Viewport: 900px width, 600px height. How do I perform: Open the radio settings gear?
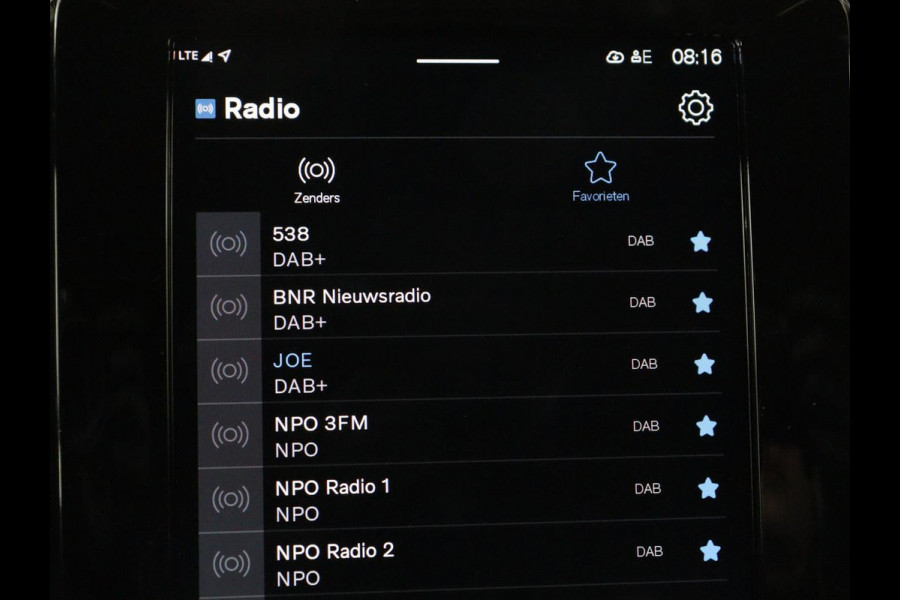click(x=696, y=108)
